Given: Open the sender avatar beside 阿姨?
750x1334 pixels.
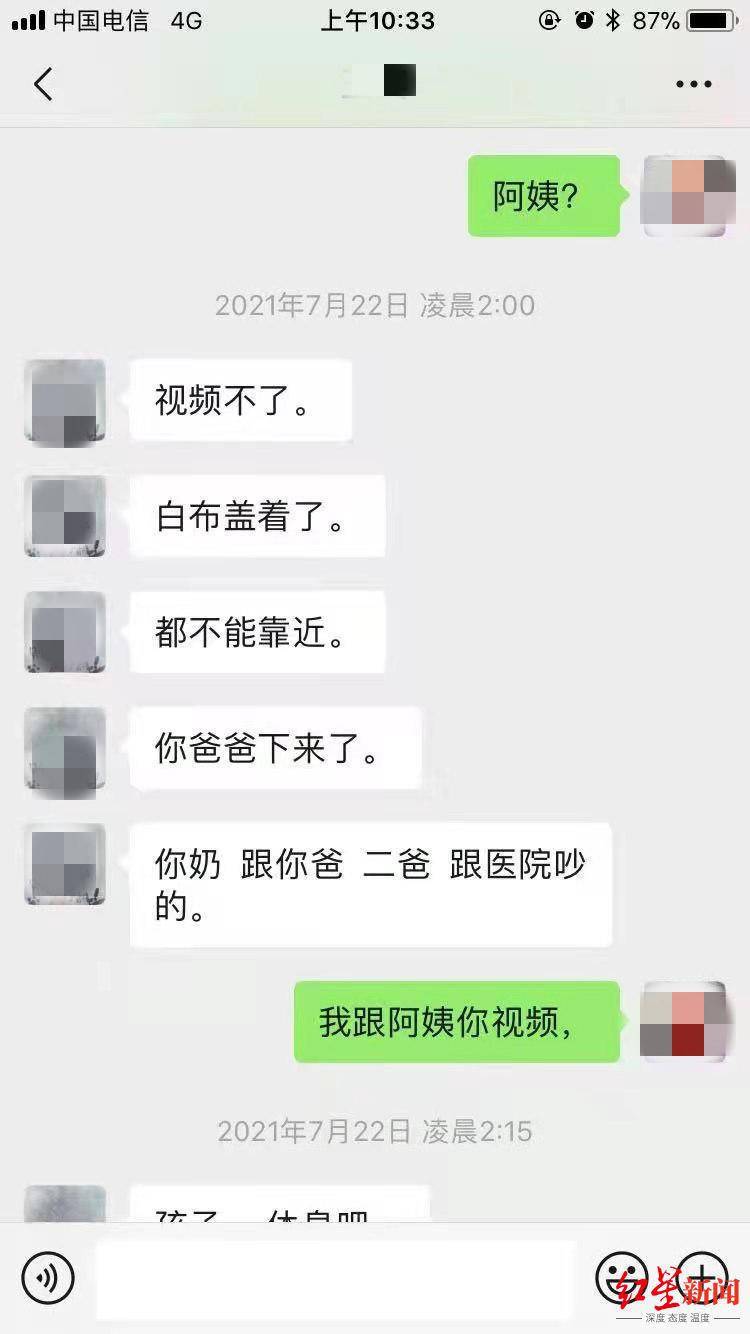Looking at the screenshot, I should 683,196.
